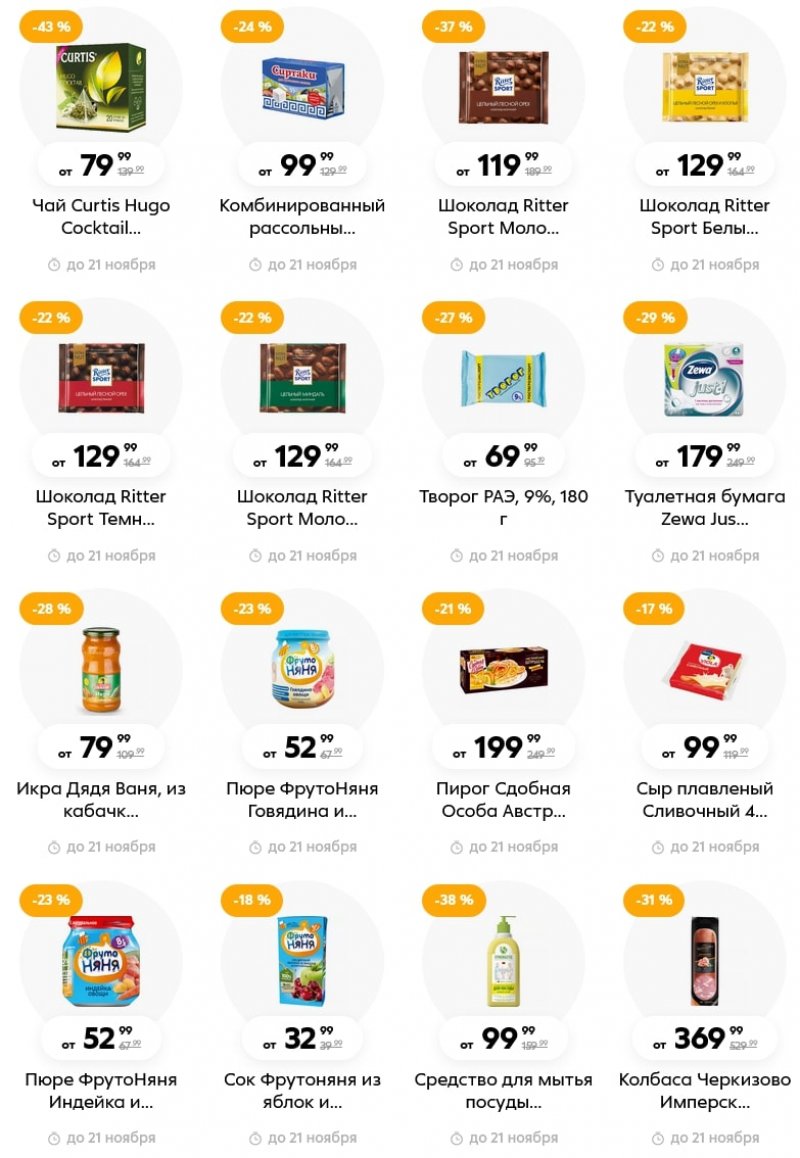Open the Творог РАЭ 9% 180 г card

pyautogui.click(x=503, y=378)
